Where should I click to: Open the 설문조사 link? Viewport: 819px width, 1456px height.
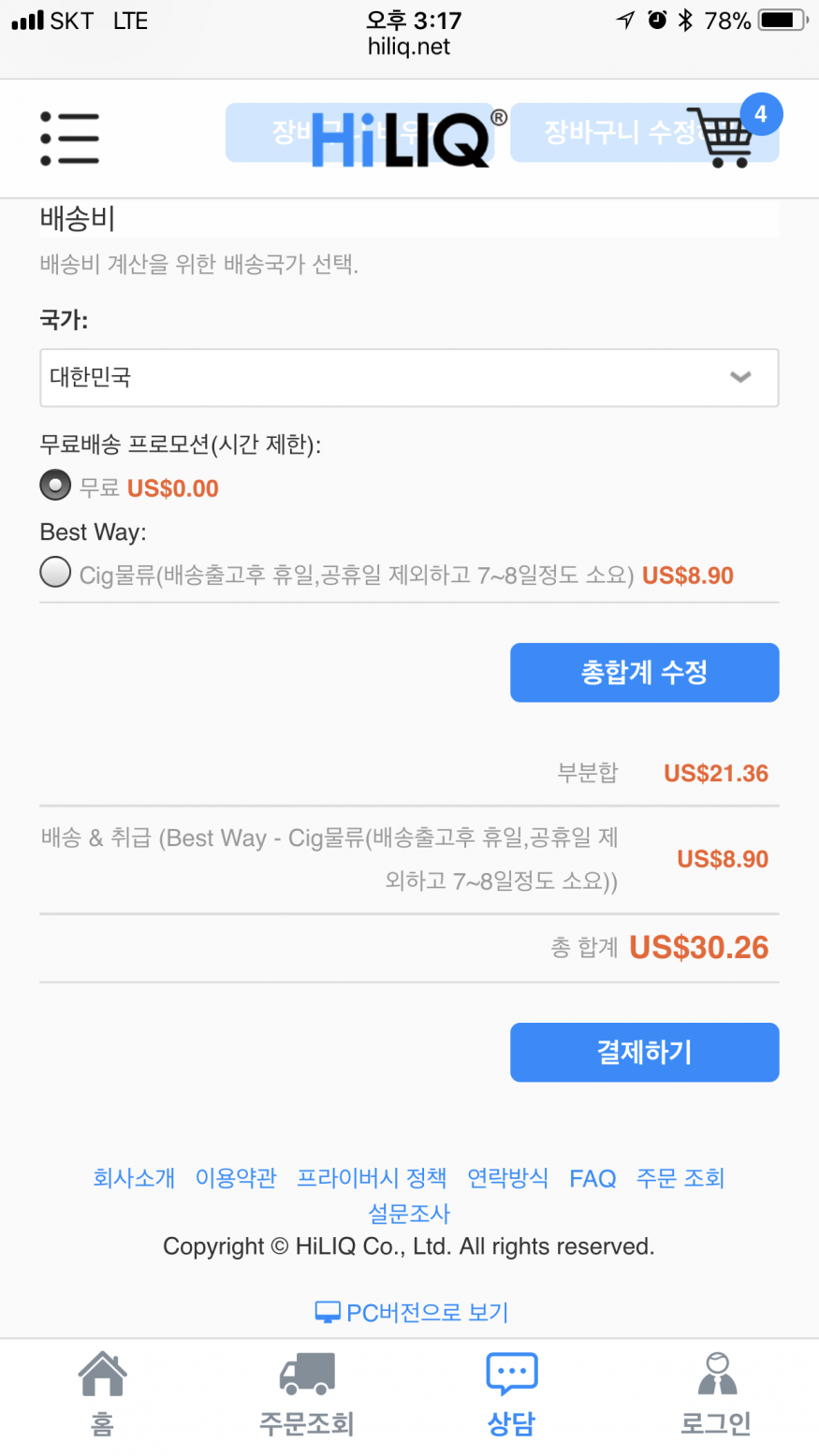point(409,1214)
